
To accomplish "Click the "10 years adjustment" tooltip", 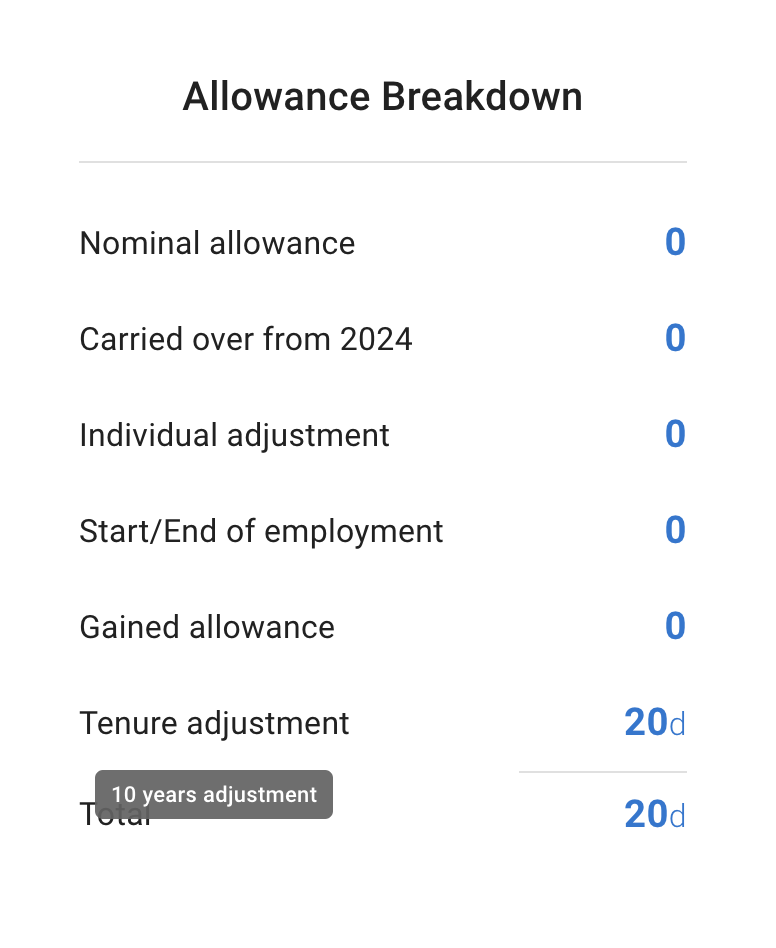I will (214, 794).
